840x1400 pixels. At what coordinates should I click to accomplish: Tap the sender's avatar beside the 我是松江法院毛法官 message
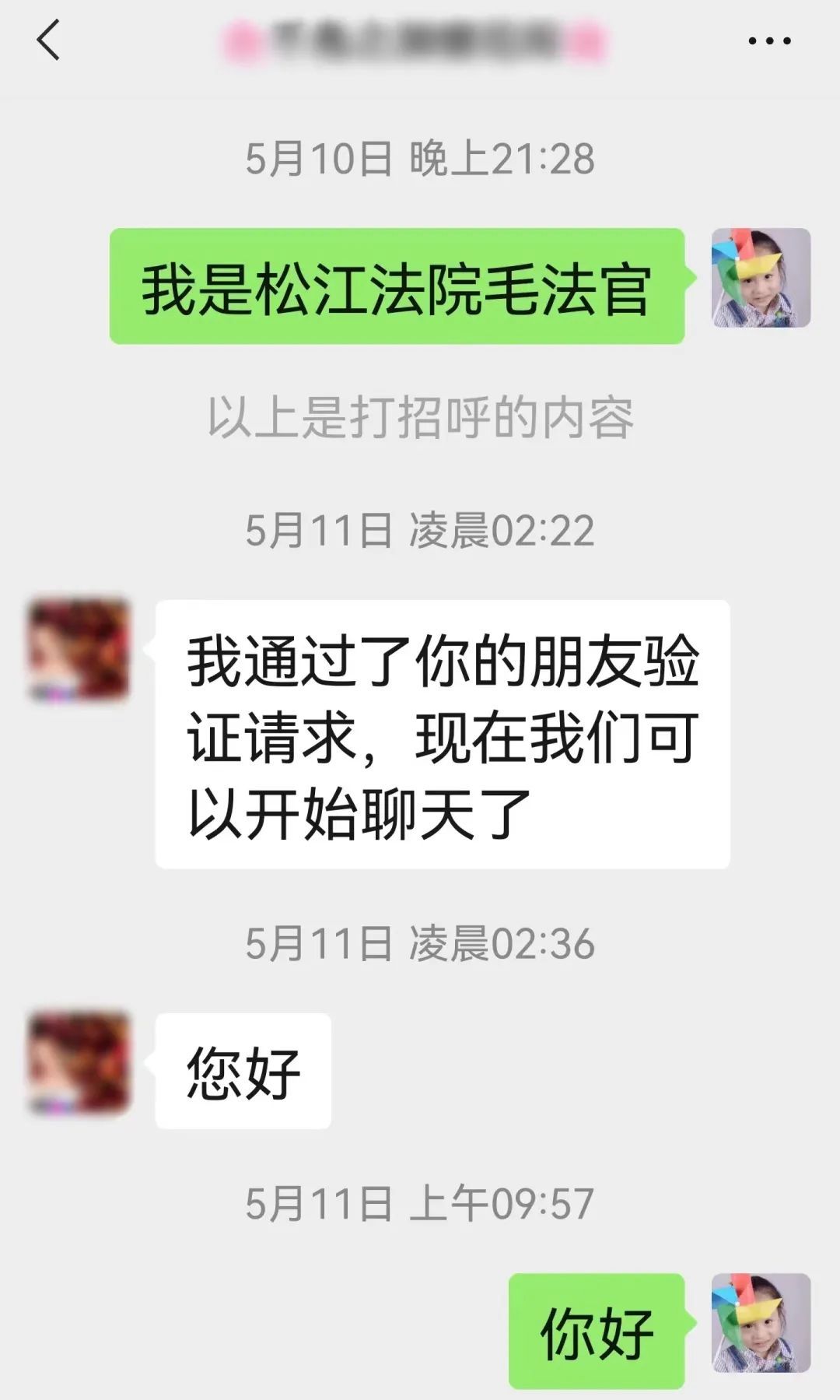761,278
